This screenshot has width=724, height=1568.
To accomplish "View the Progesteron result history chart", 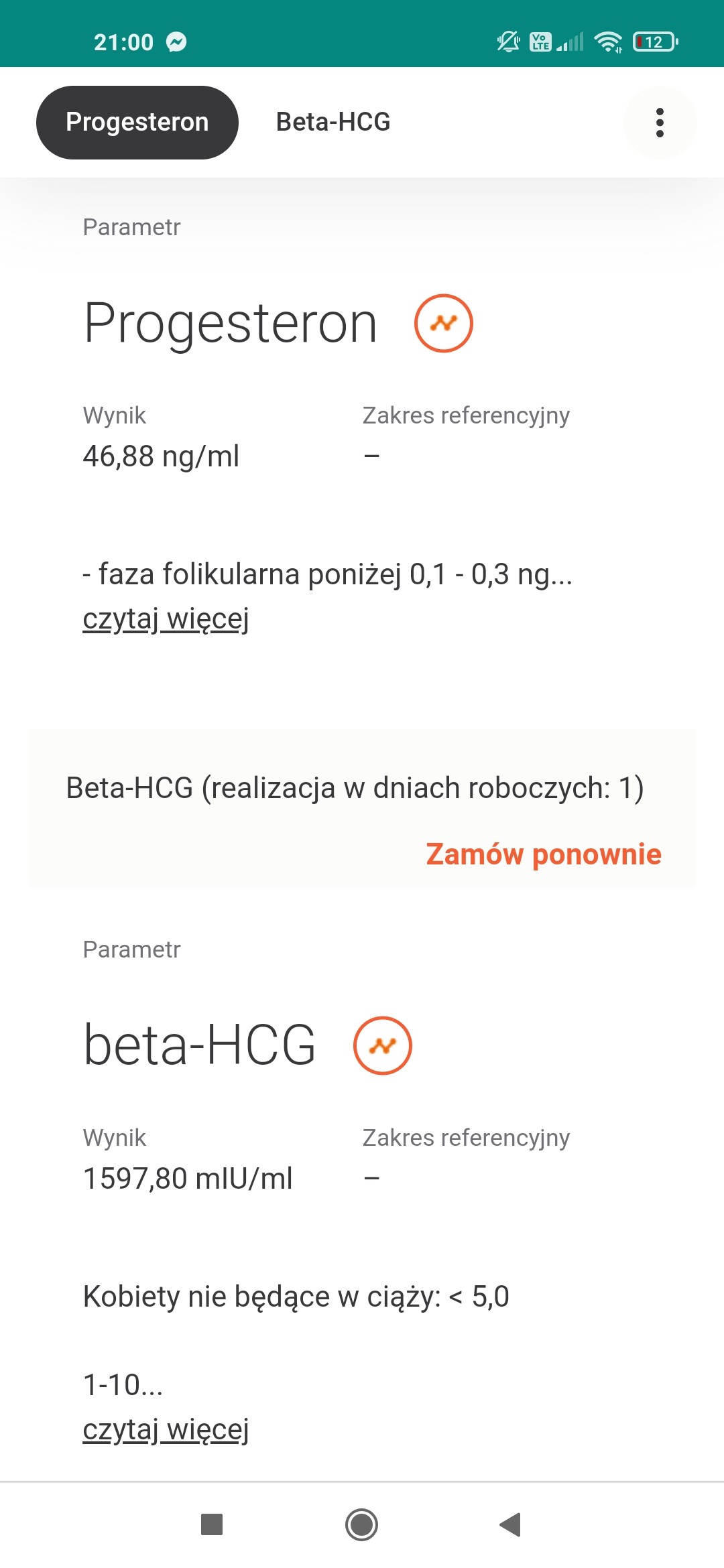I will pos(443,323).
